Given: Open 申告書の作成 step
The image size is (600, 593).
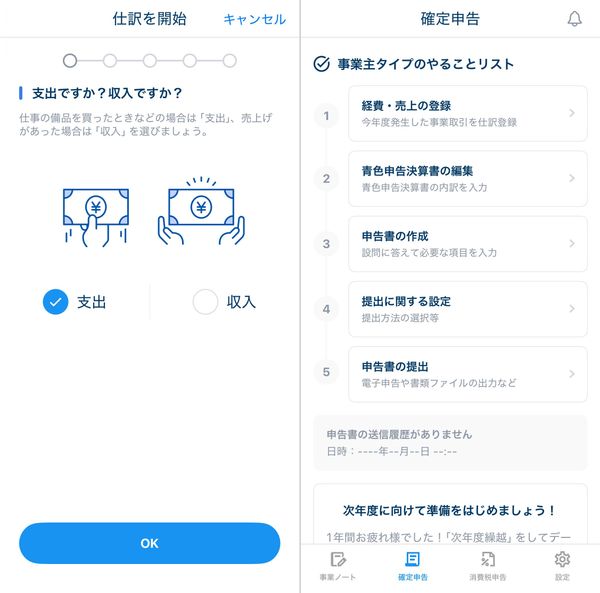Looking at the screenshot, I should coord(468,244).
